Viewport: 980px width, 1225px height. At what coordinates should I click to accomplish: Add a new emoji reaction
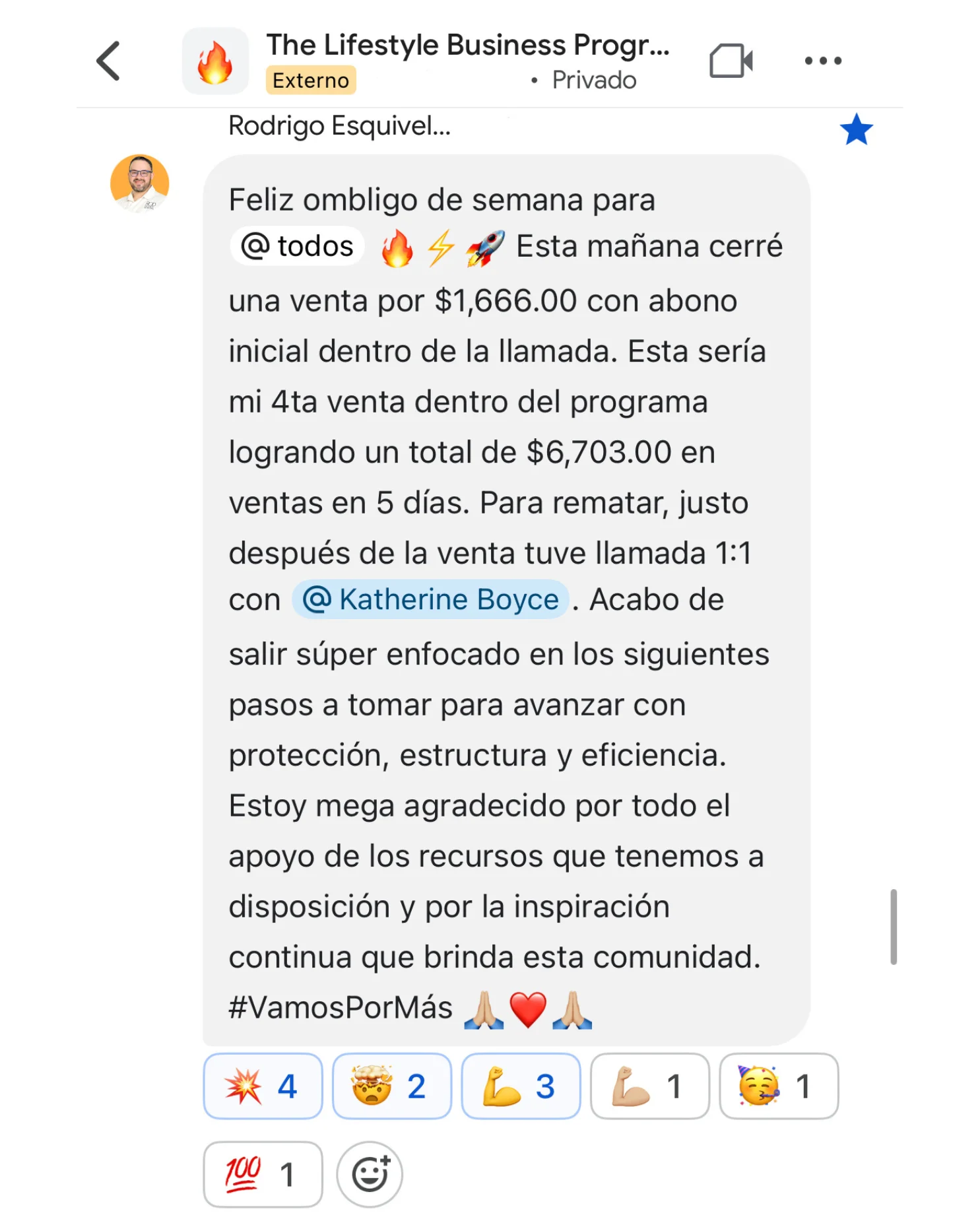click(370, 1174)
